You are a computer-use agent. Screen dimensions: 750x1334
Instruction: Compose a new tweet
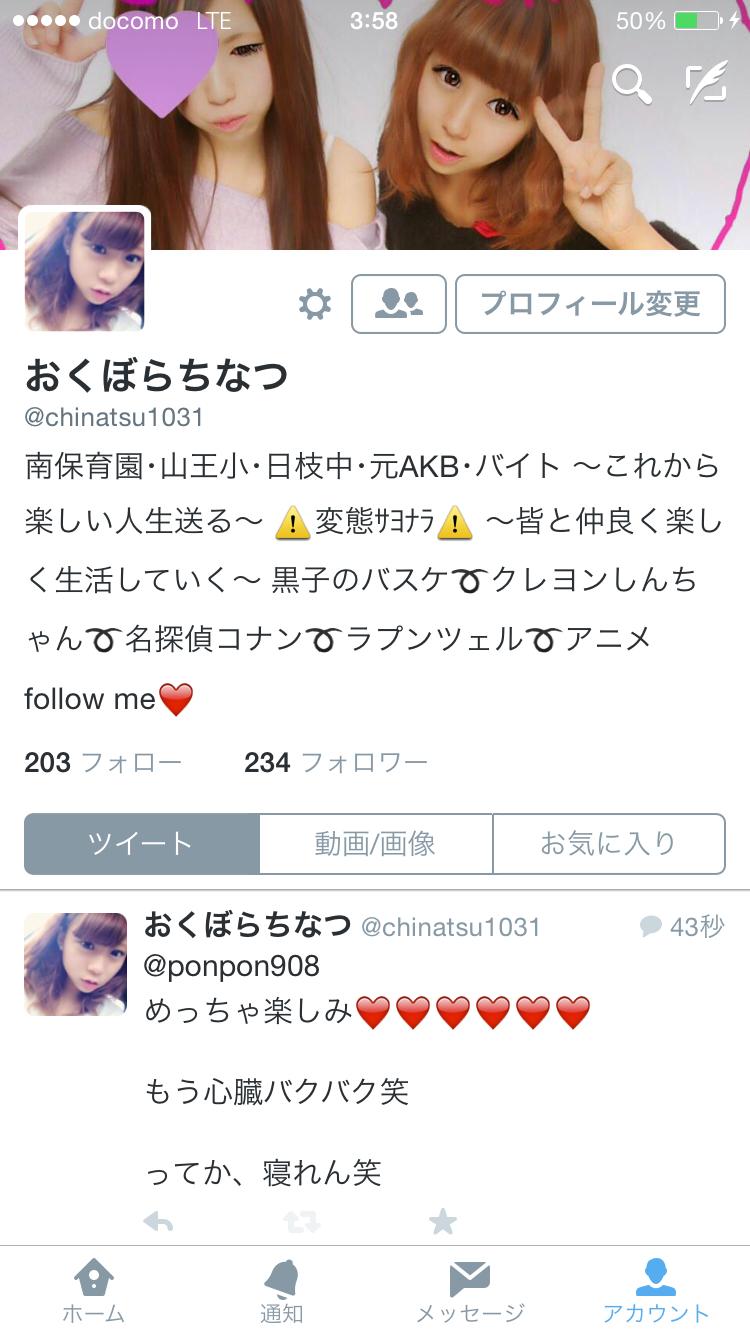coord(705,85)
